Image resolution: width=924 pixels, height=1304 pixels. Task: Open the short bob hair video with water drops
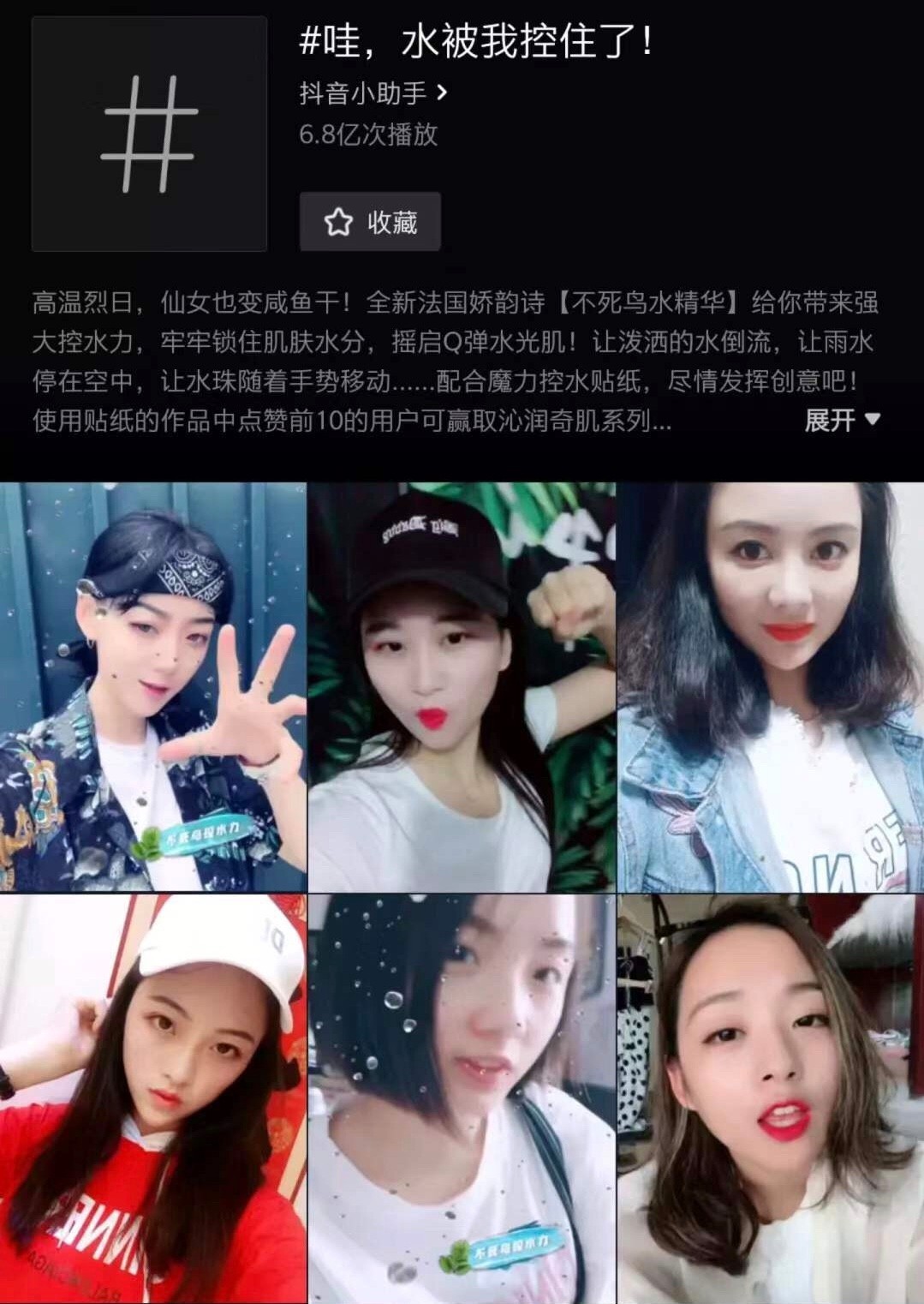[x=462, y=1098]
